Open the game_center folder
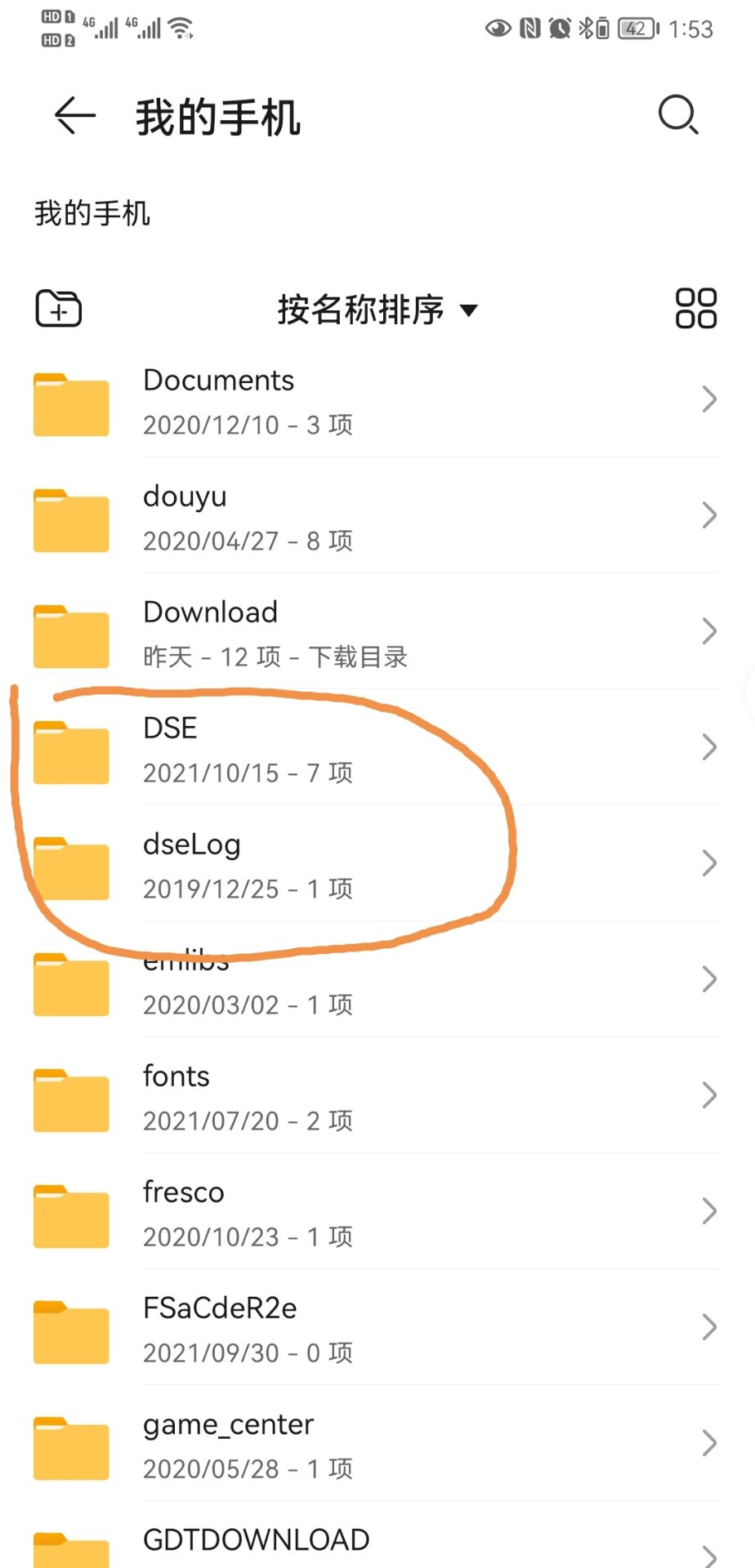The image size is (755, 1568). click(376, 1445)
